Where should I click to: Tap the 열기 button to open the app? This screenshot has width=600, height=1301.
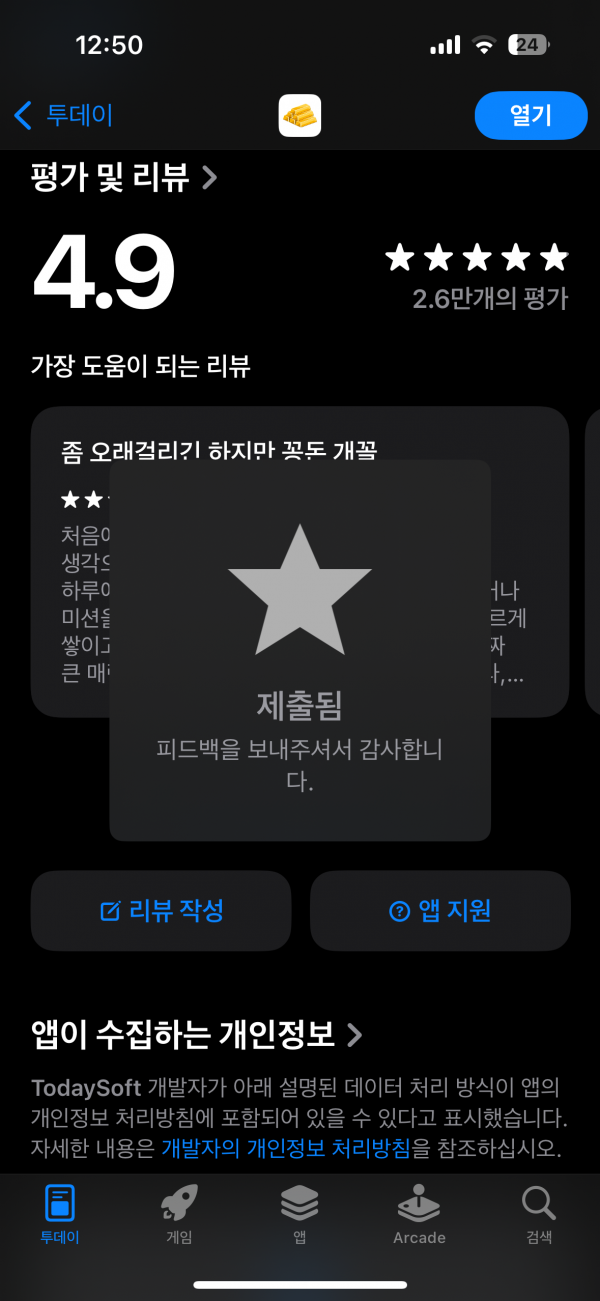[x=531, y=115]
